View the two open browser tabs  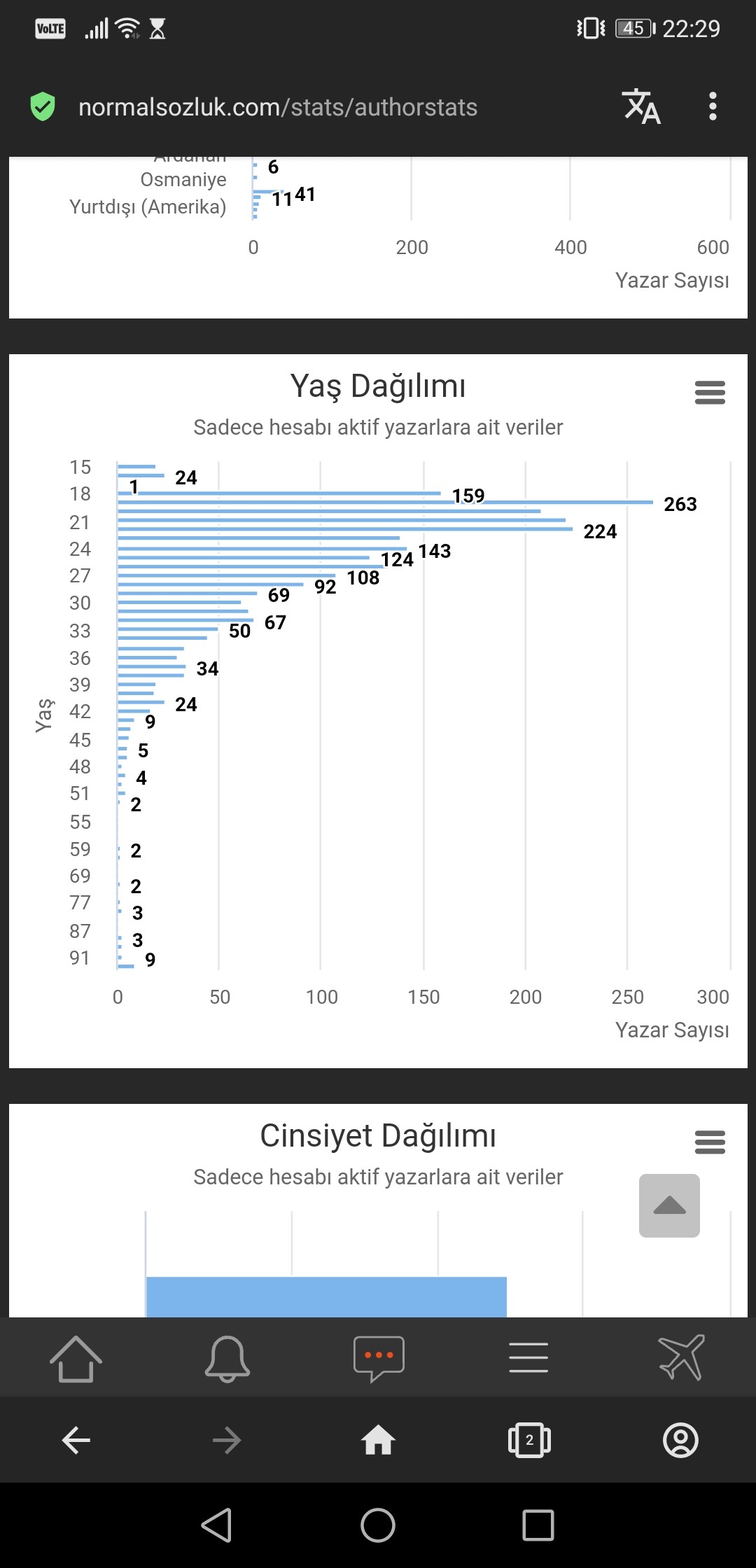[x=529, y=1440]
